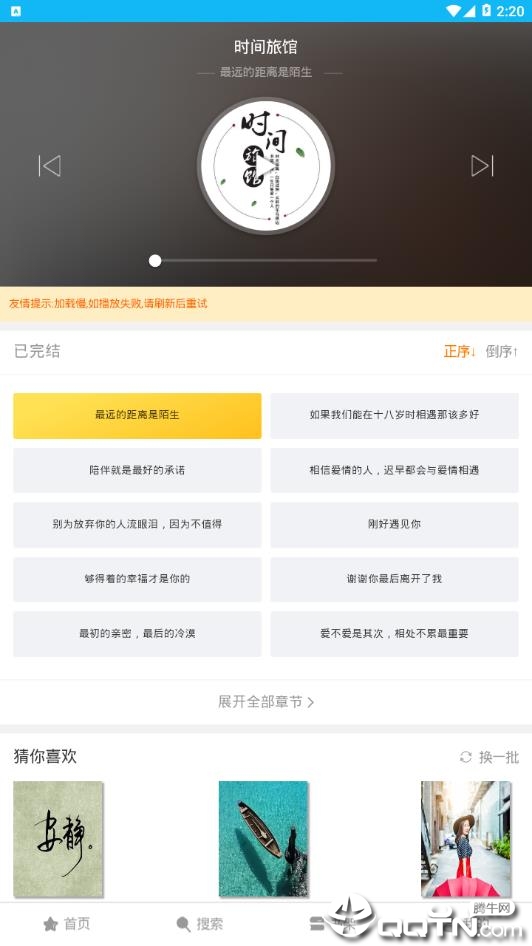Sort chapters in 正序 order
This screenshot has height=946, width=532.
pyautogui.click(x=460, y=351)
